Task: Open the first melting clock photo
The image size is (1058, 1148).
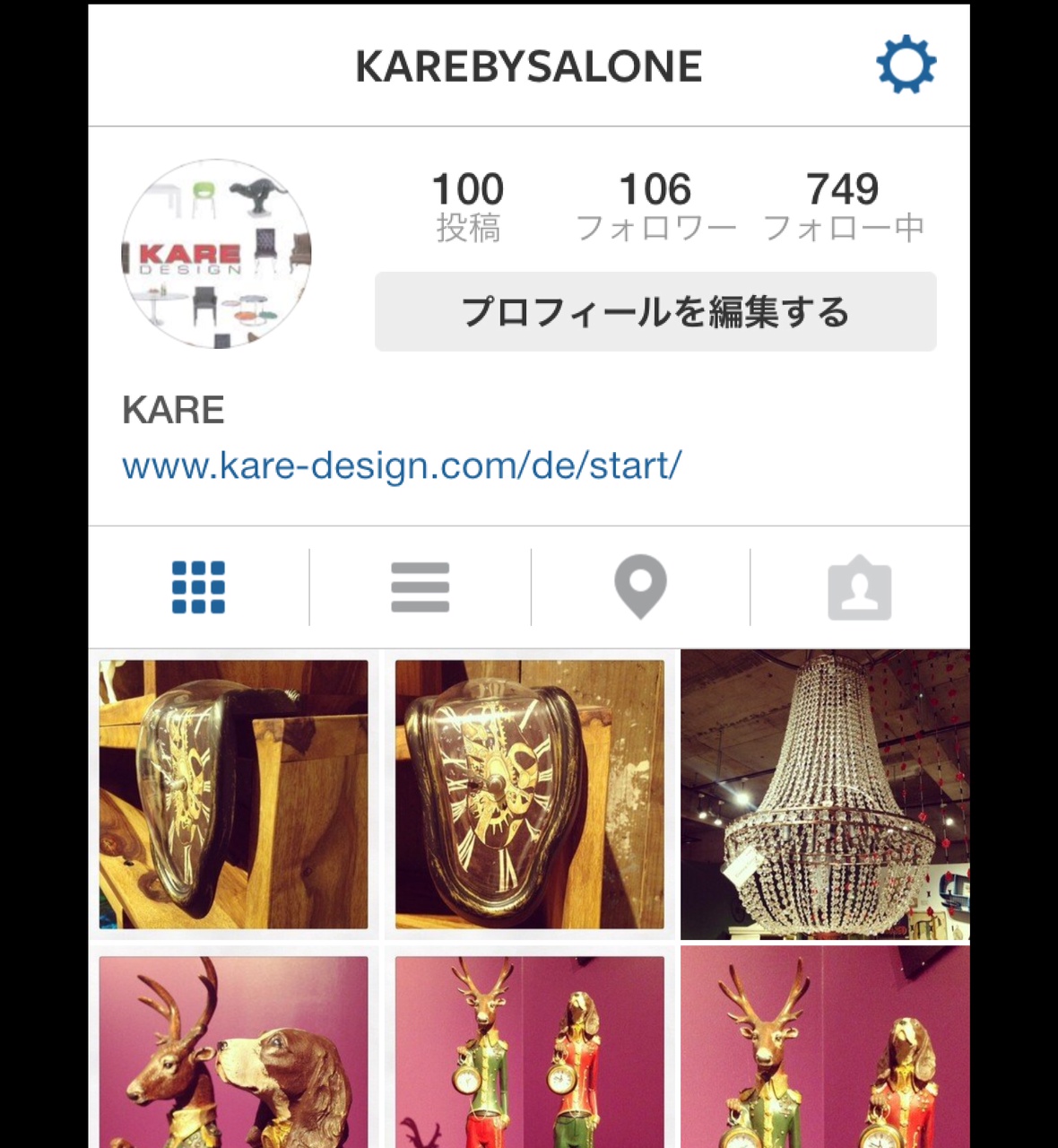Action: click(233, 795)
